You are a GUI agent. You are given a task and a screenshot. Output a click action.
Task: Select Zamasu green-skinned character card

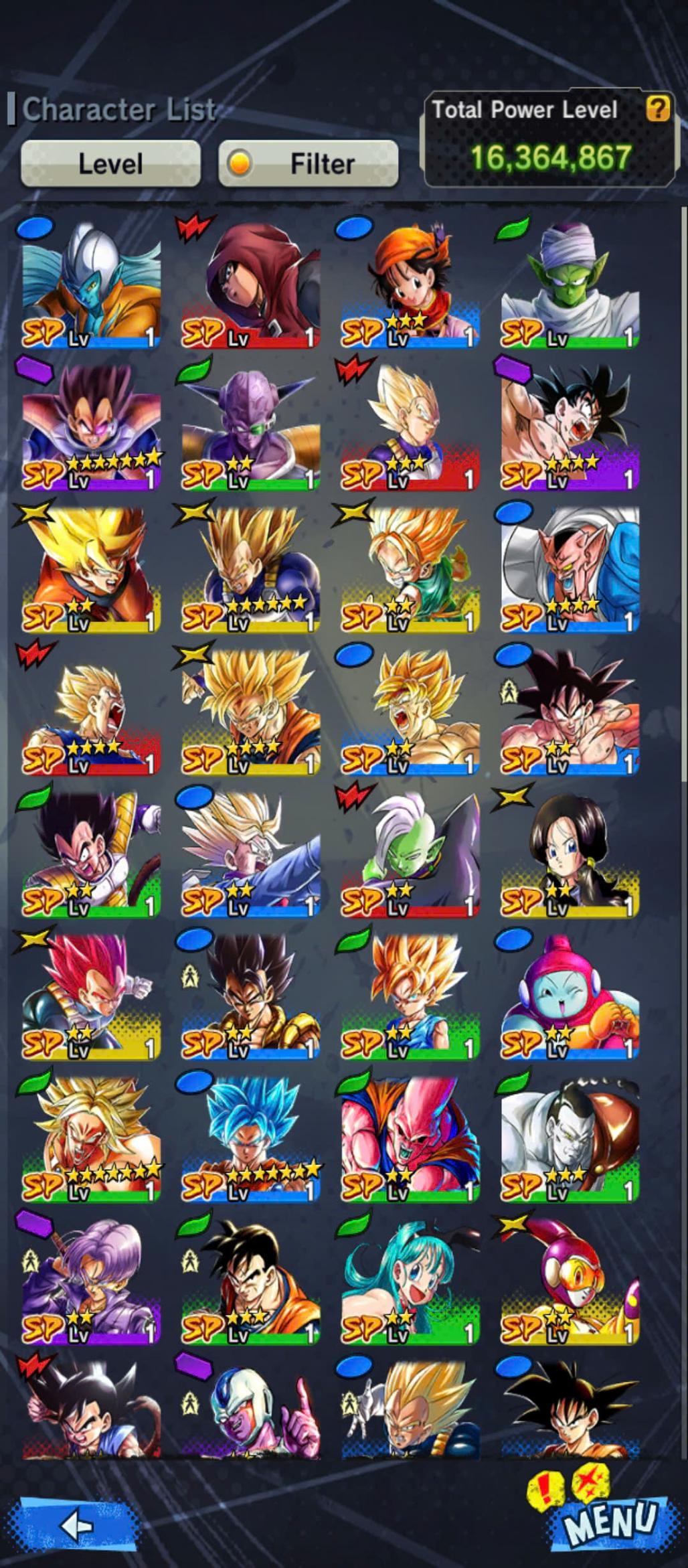[410, 854]
